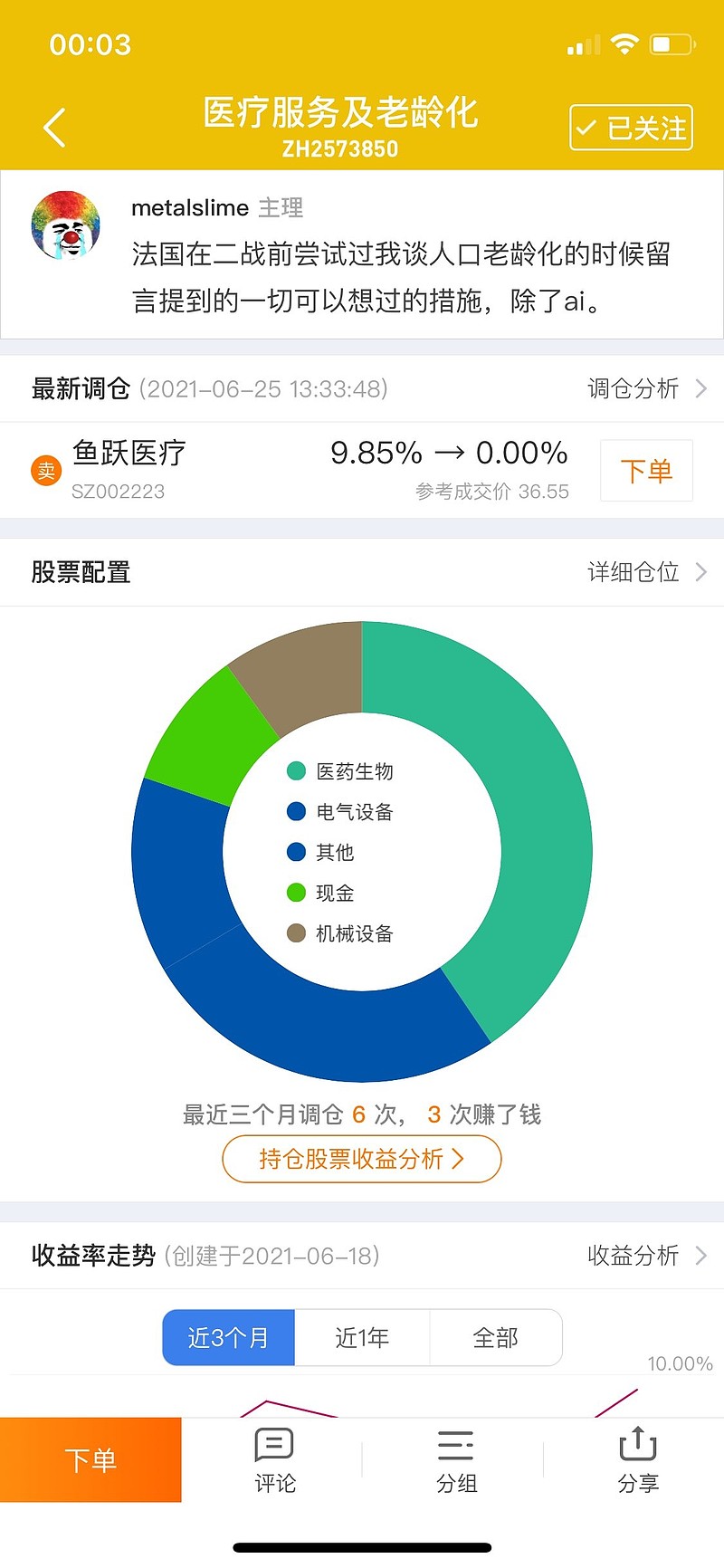This screenshot has width=724, height=1568.
Task: Open the 评论 comments panel
Action: (x=274, y=1459)
